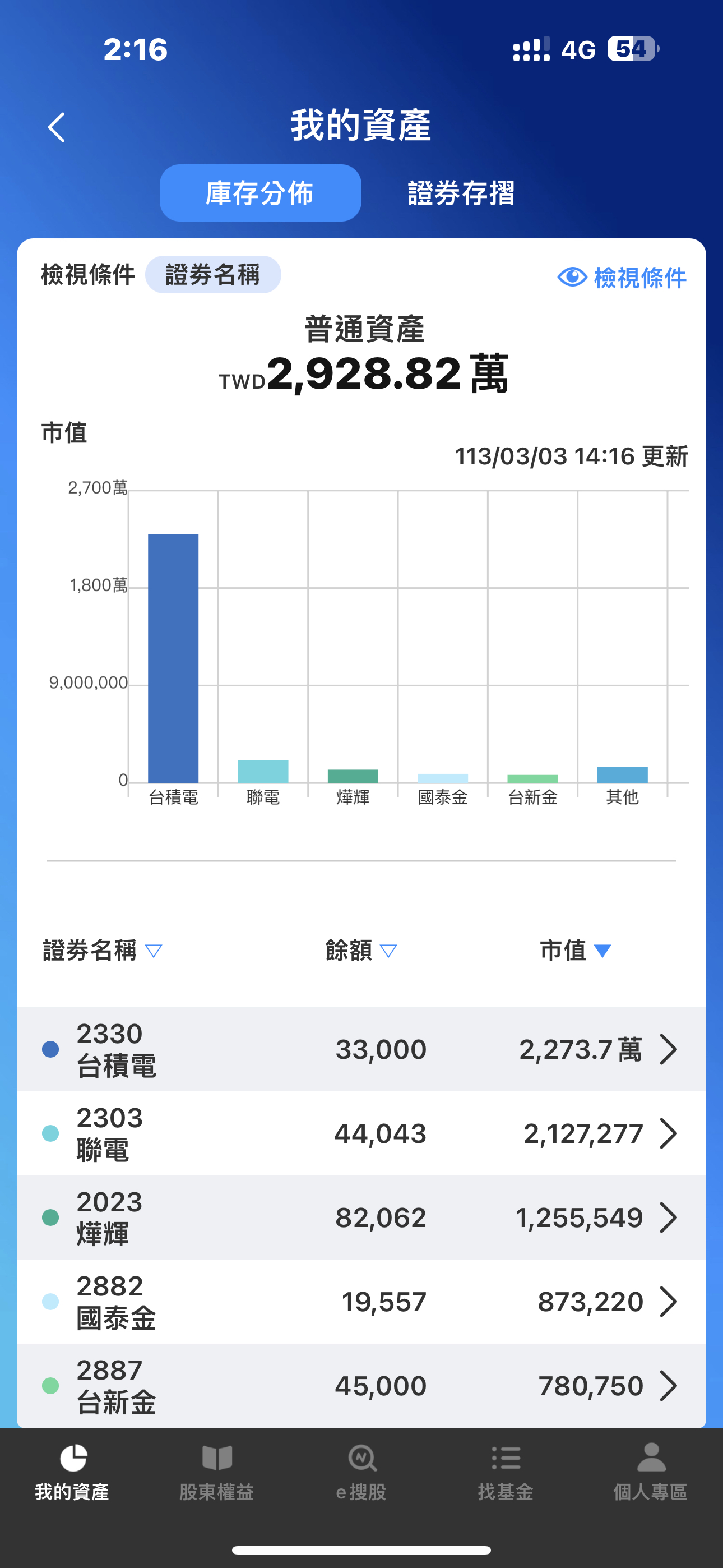This screenshot has height=1568, width=723.
Task: Sort the list by 餘額
Action: coord(361,950)
